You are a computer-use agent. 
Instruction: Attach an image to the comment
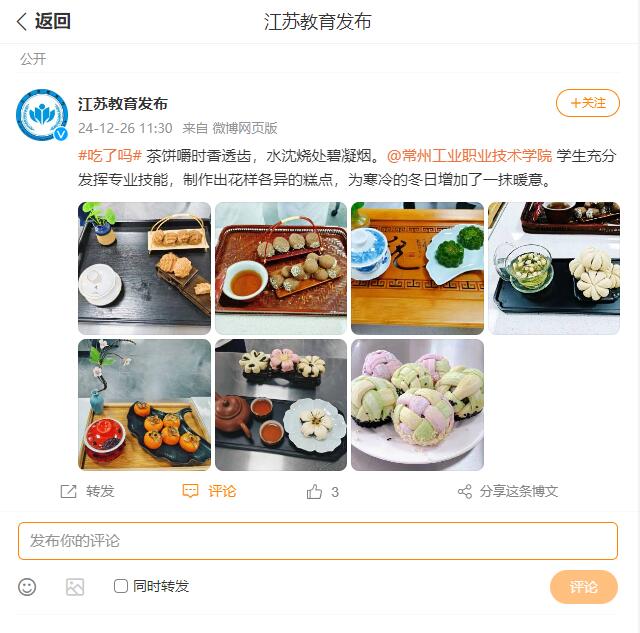tap(75, 587)
